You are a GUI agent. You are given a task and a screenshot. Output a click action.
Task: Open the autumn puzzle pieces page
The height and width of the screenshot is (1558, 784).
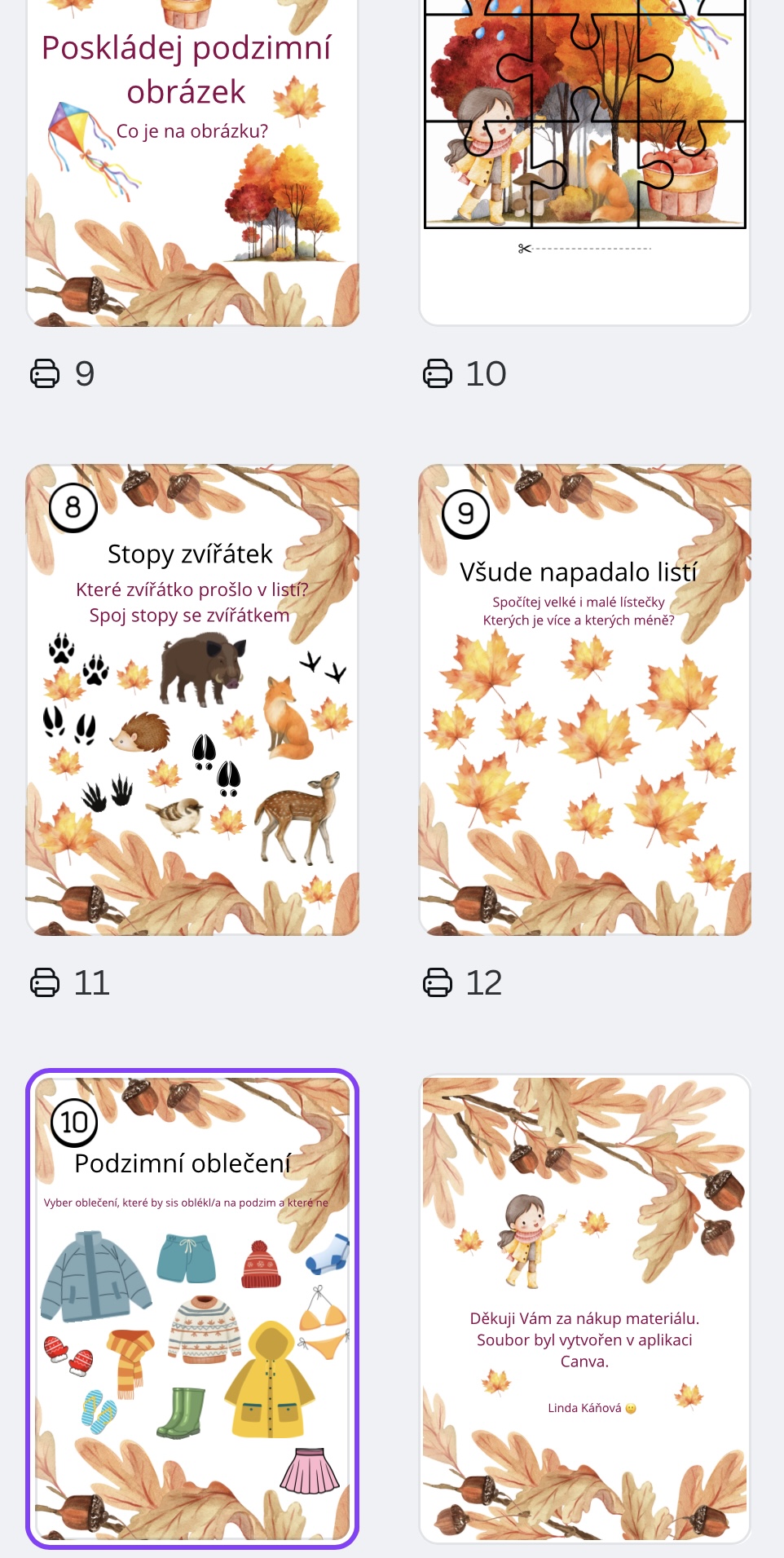pos(584,163)
